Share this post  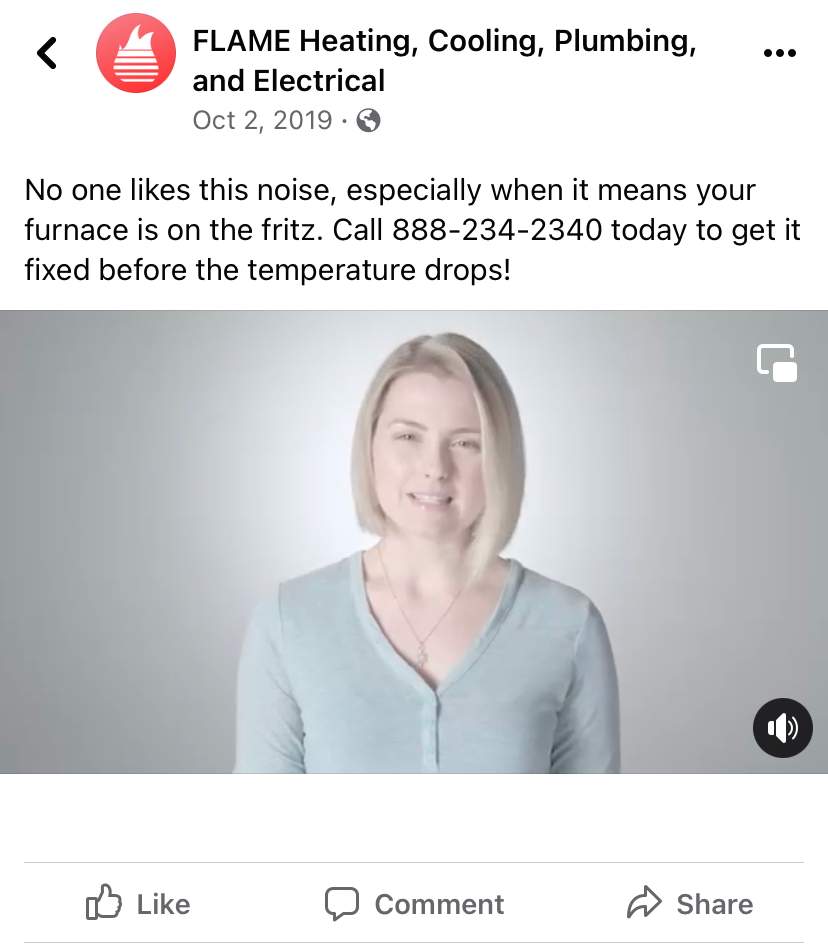pos(689,904)
